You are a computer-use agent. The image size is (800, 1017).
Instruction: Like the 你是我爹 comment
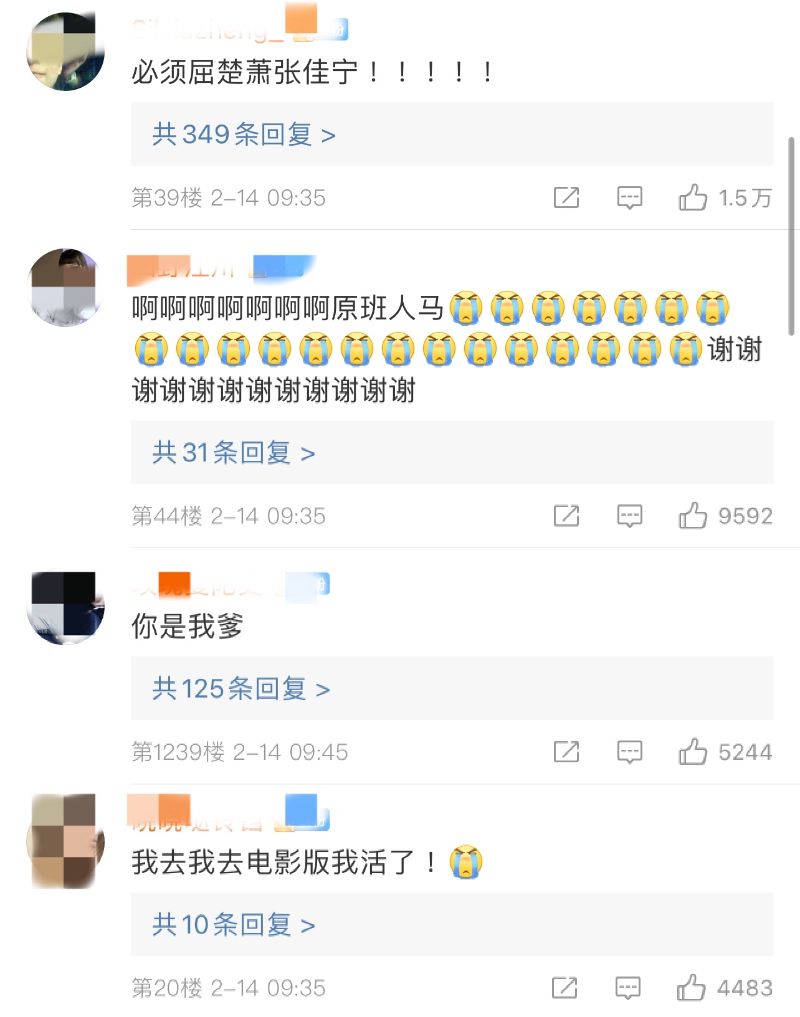[693, 752]
